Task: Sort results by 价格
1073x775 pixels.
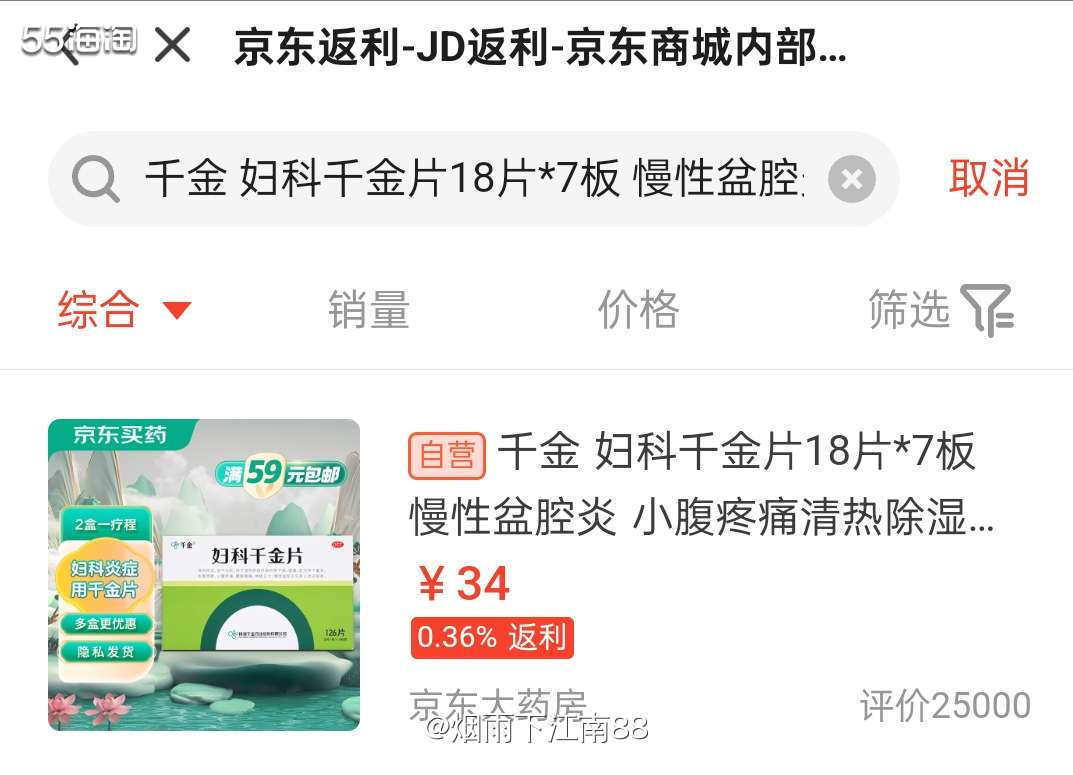Action: 638,309
